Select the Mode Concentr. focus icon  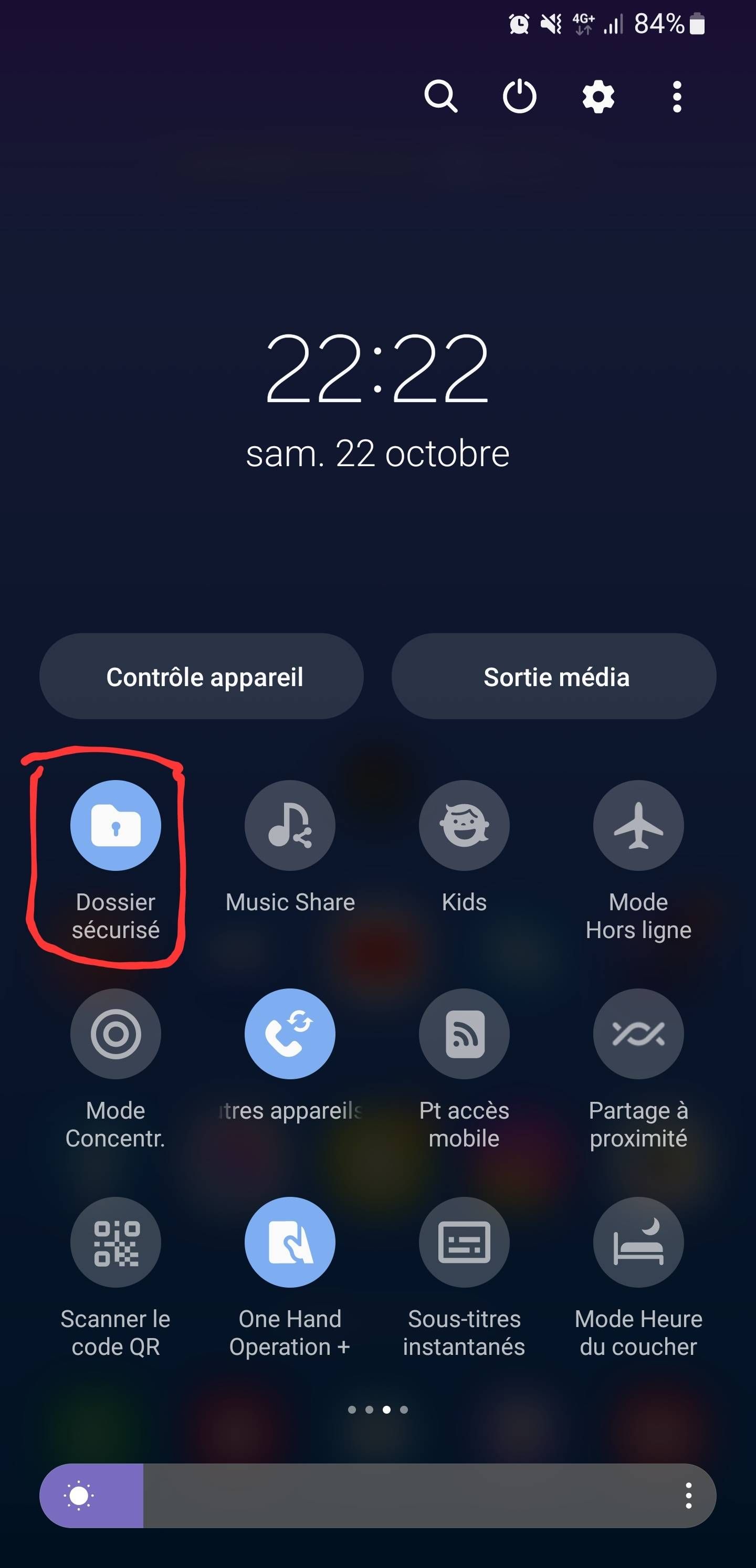(115, 1034)
